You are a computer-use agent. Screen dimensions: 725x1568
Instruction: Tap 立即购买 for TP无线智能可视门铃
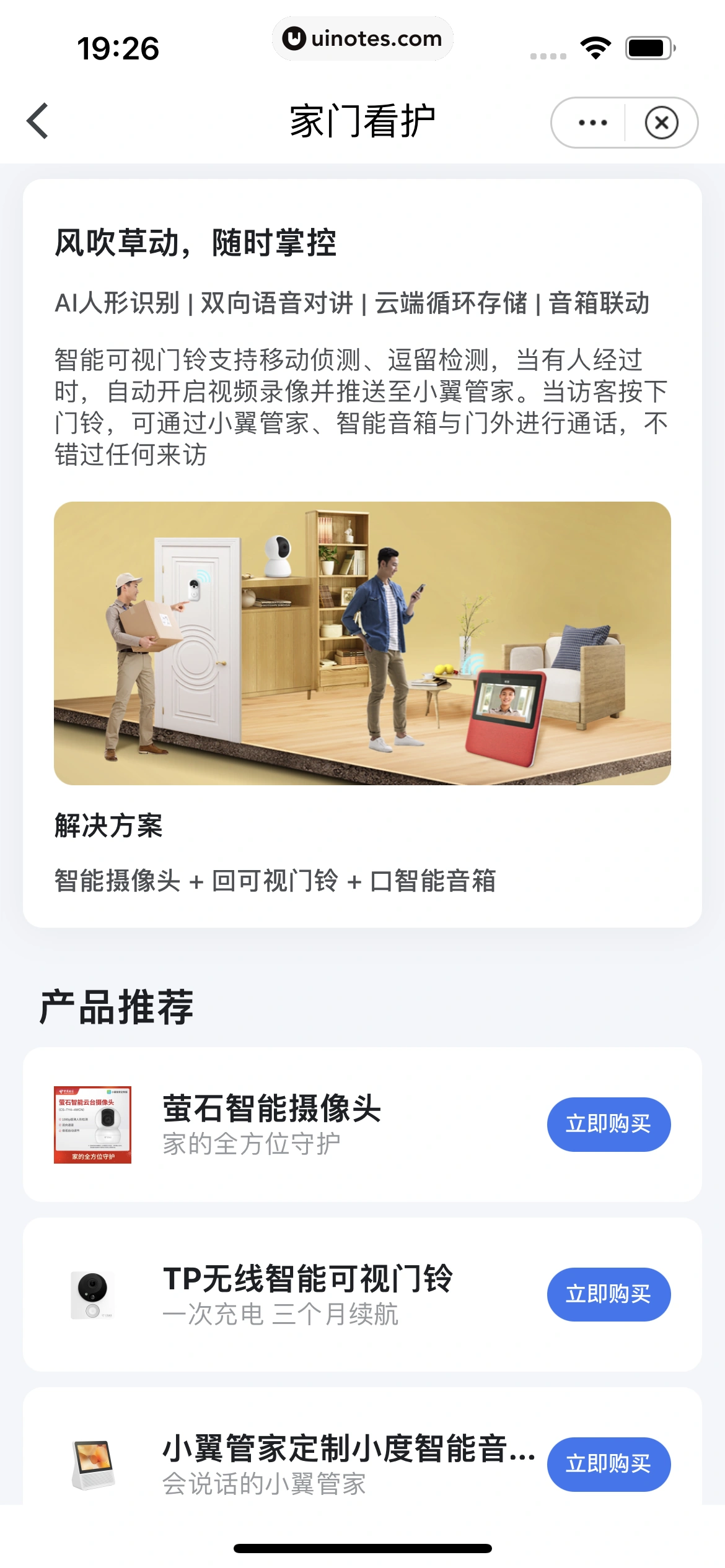click(608, 1294)
